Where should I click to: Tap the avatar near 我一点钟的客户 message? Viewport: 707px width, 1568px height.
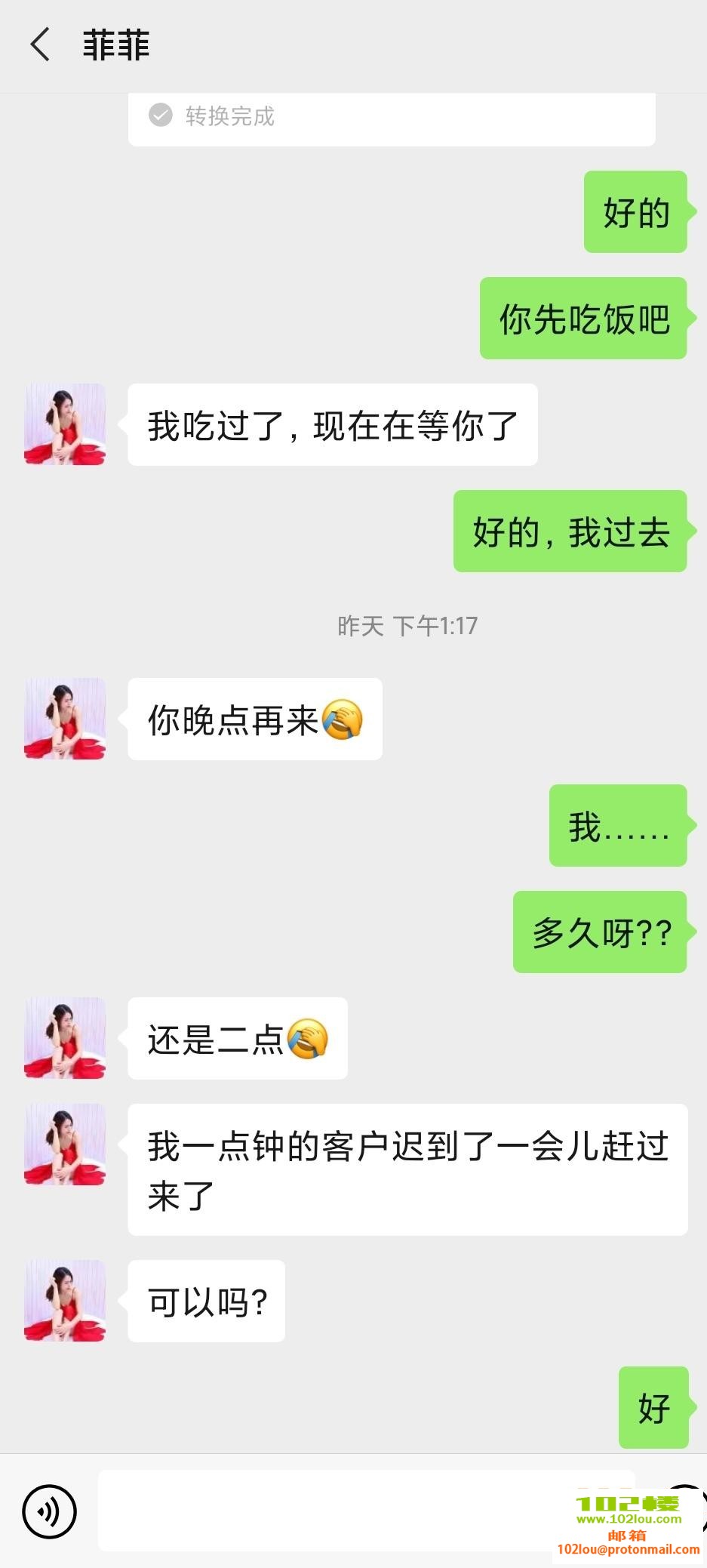[x=64, y=1144]
